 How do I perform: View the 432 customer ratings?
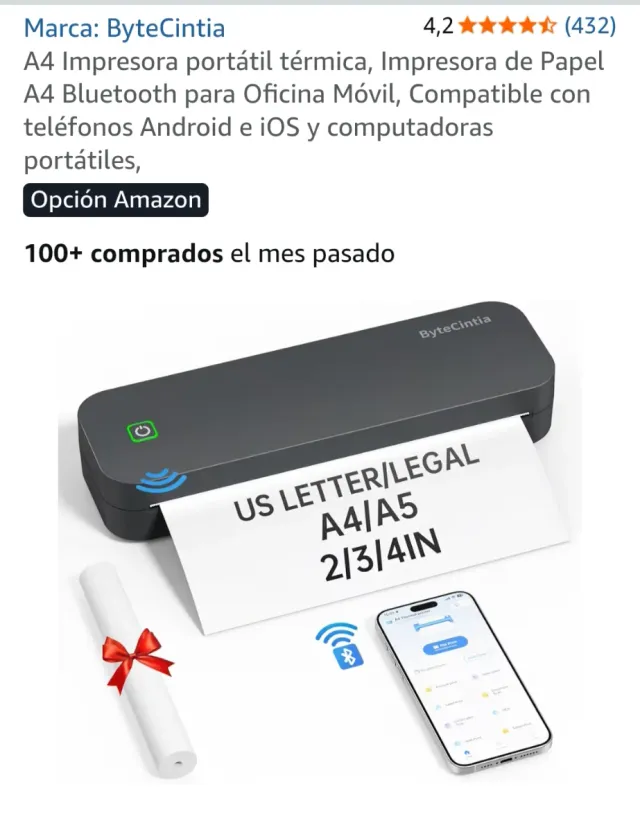coord(590,25)
